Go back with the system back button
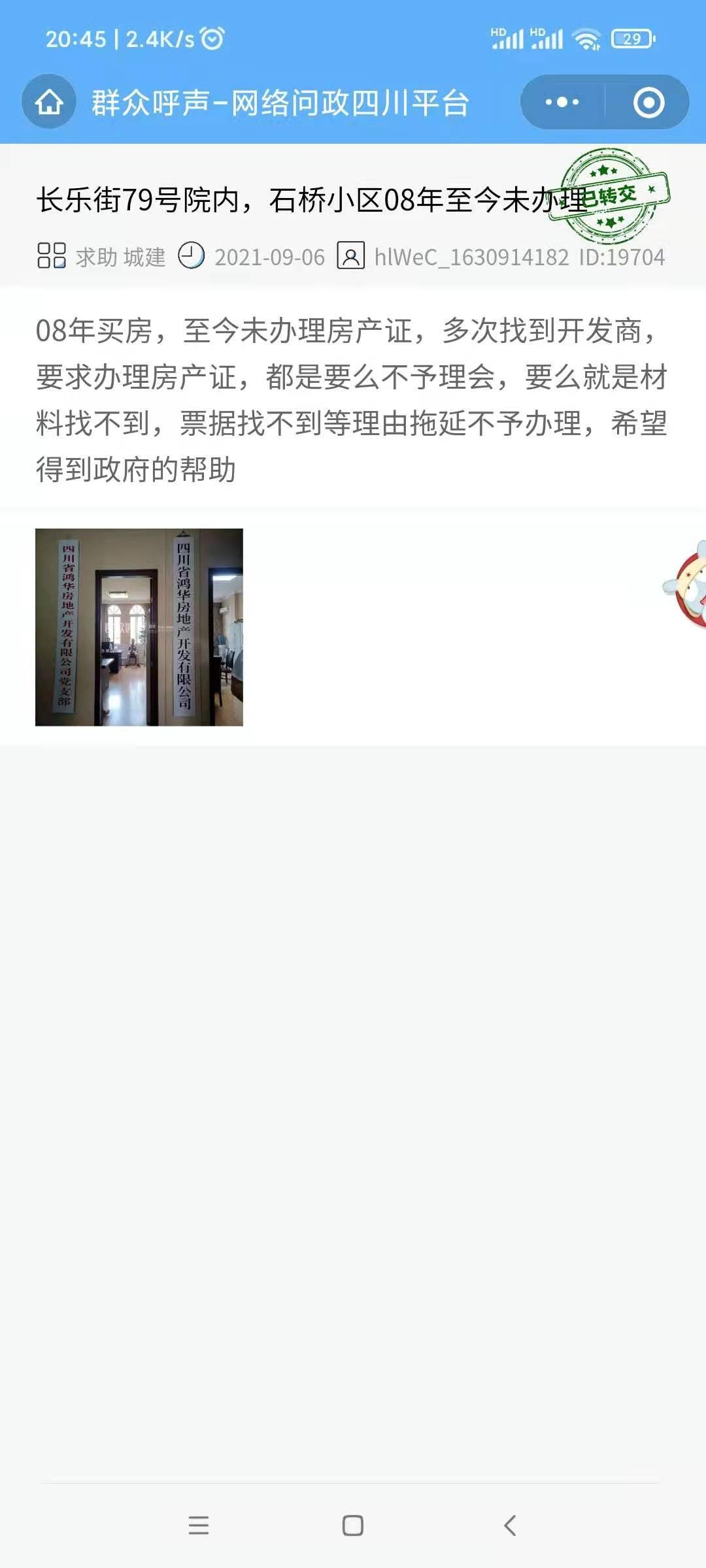706x1568 pixels. coord(510,1526)
